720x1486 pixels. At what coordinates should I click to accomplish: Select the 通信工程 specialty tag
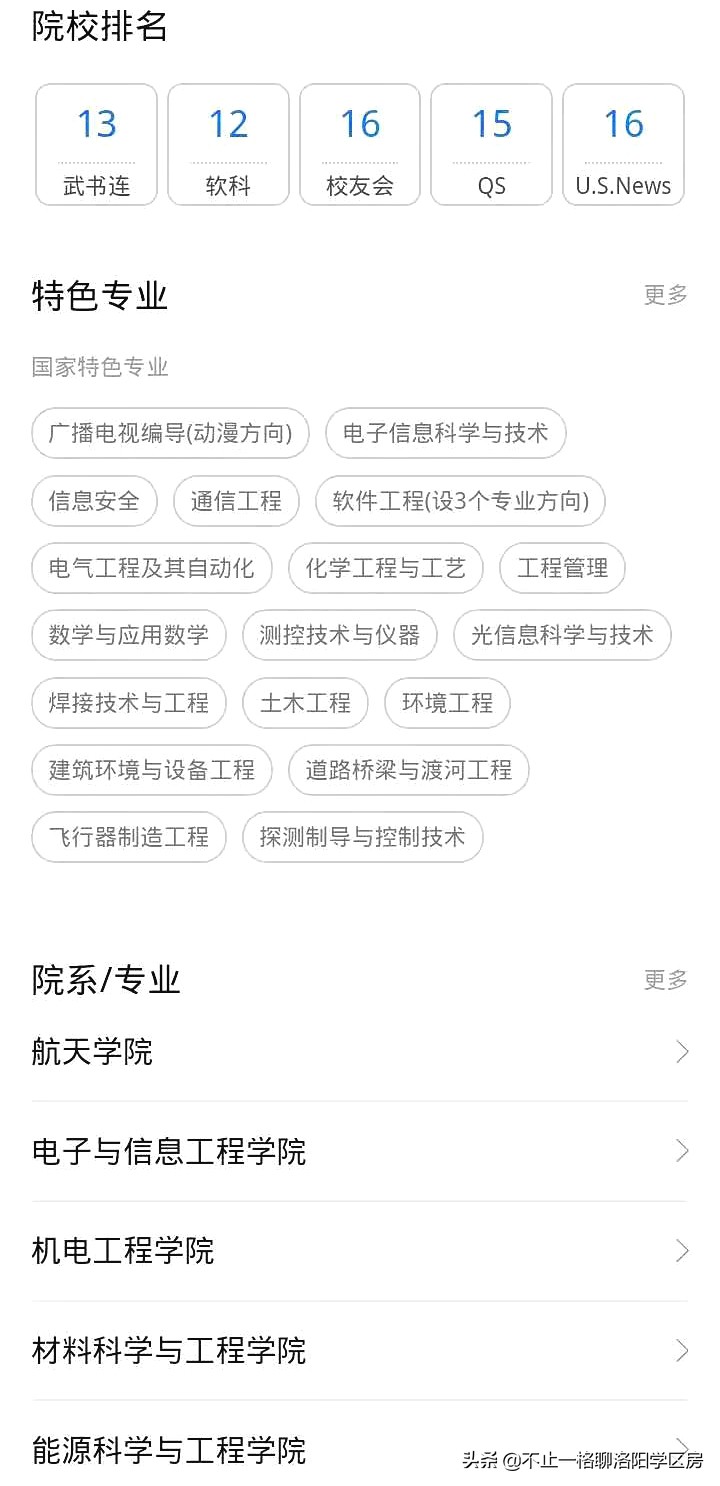pyautogui.click(x=237, y=501)
